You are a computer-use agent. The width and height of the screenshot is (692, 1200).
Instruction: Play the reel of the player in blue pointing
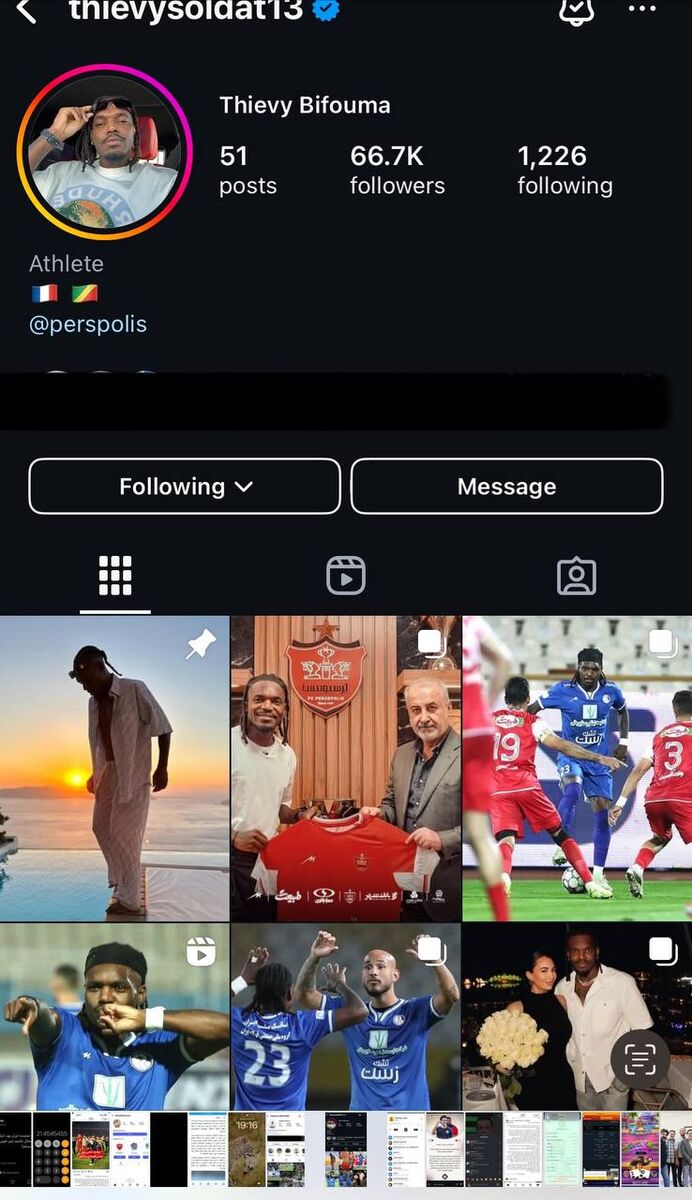pos(114,1016)
